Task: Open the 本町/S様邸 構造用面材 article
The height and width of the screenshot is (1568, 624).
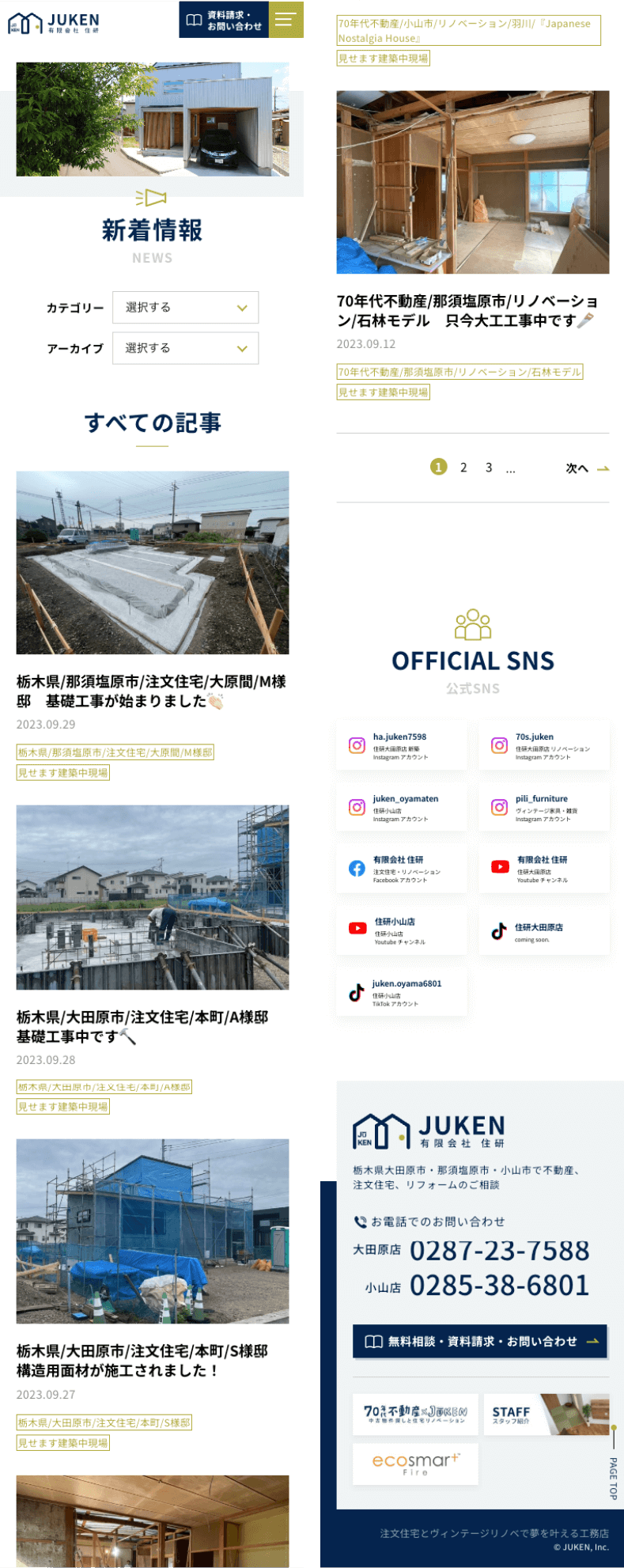Action: pyautogui.click(x=142, y=1360)
